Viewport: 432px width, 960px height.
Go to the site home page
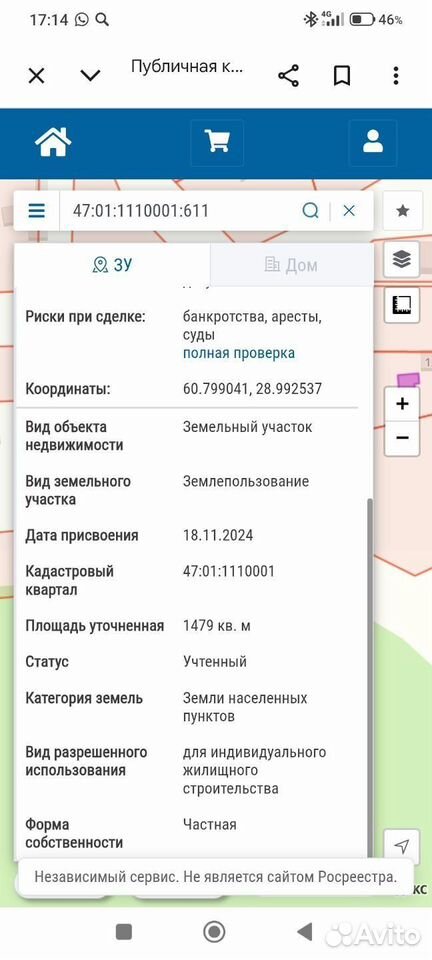(53, 141)
